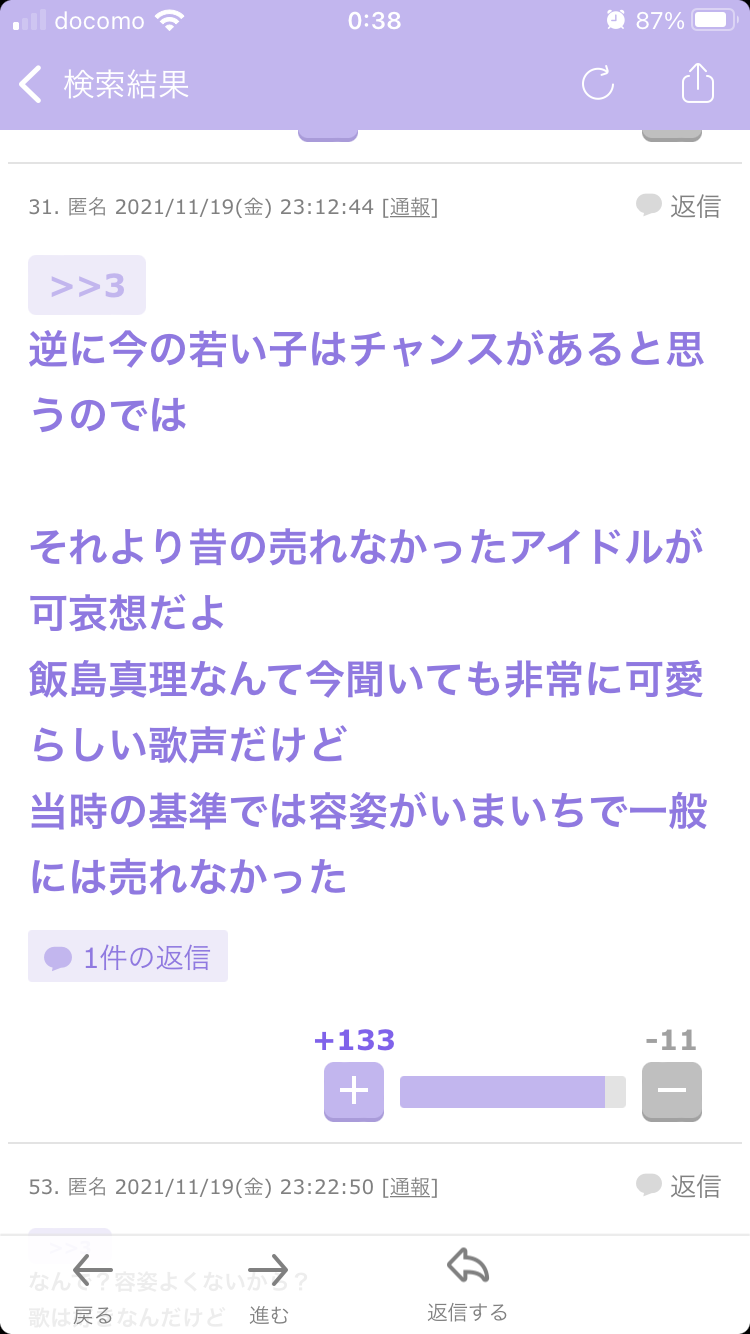Go back to 検索結果
Screen dimensions: 750x1334
[103, 84]
